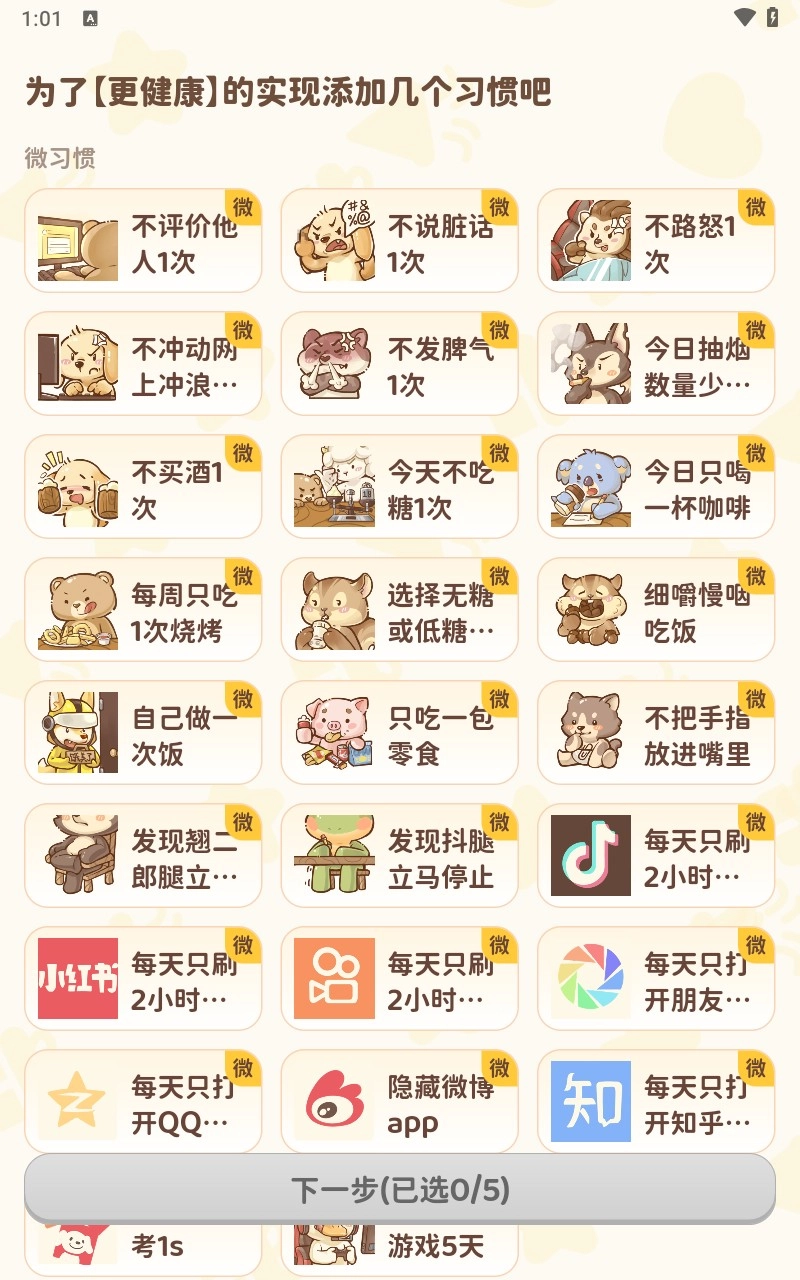800x1280 pixels.
Task: Choose the 自己做一次饭 habit
Action: [x=143, y=733]
